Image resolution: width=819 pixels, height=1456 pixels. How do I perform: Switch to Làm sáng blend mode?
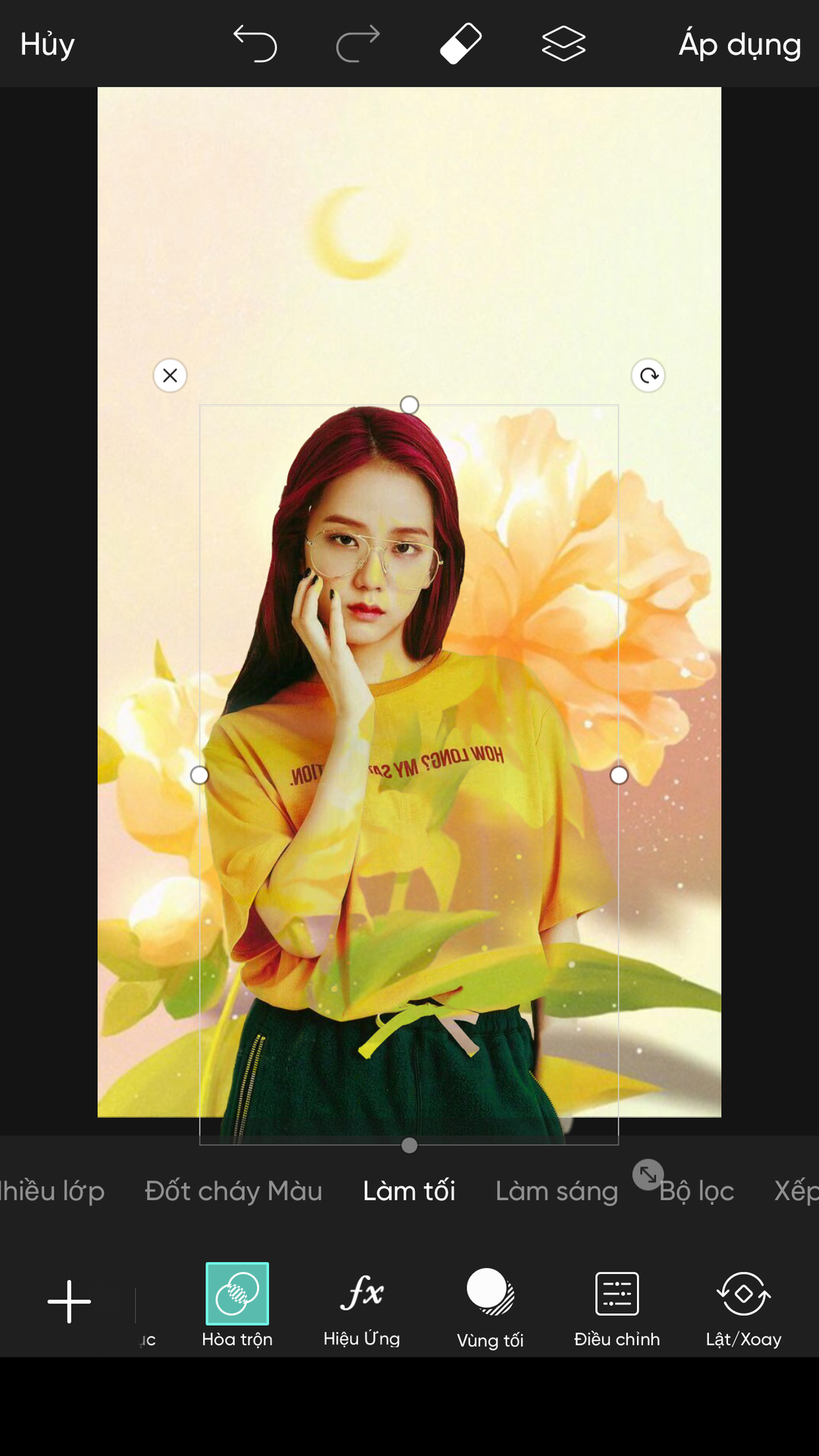point(557,1191)
